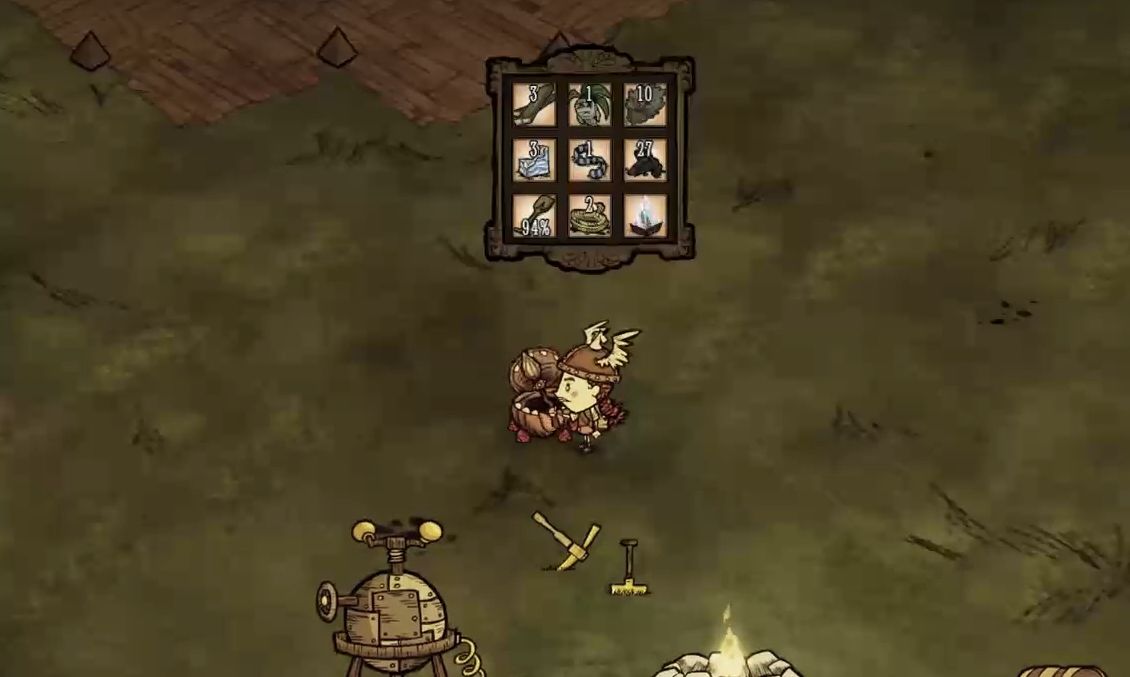Image resolution: width=1130 pixels, height=677 pixels.
Task: Grab the stack of 27 charcoal
Action: (645, 160)
